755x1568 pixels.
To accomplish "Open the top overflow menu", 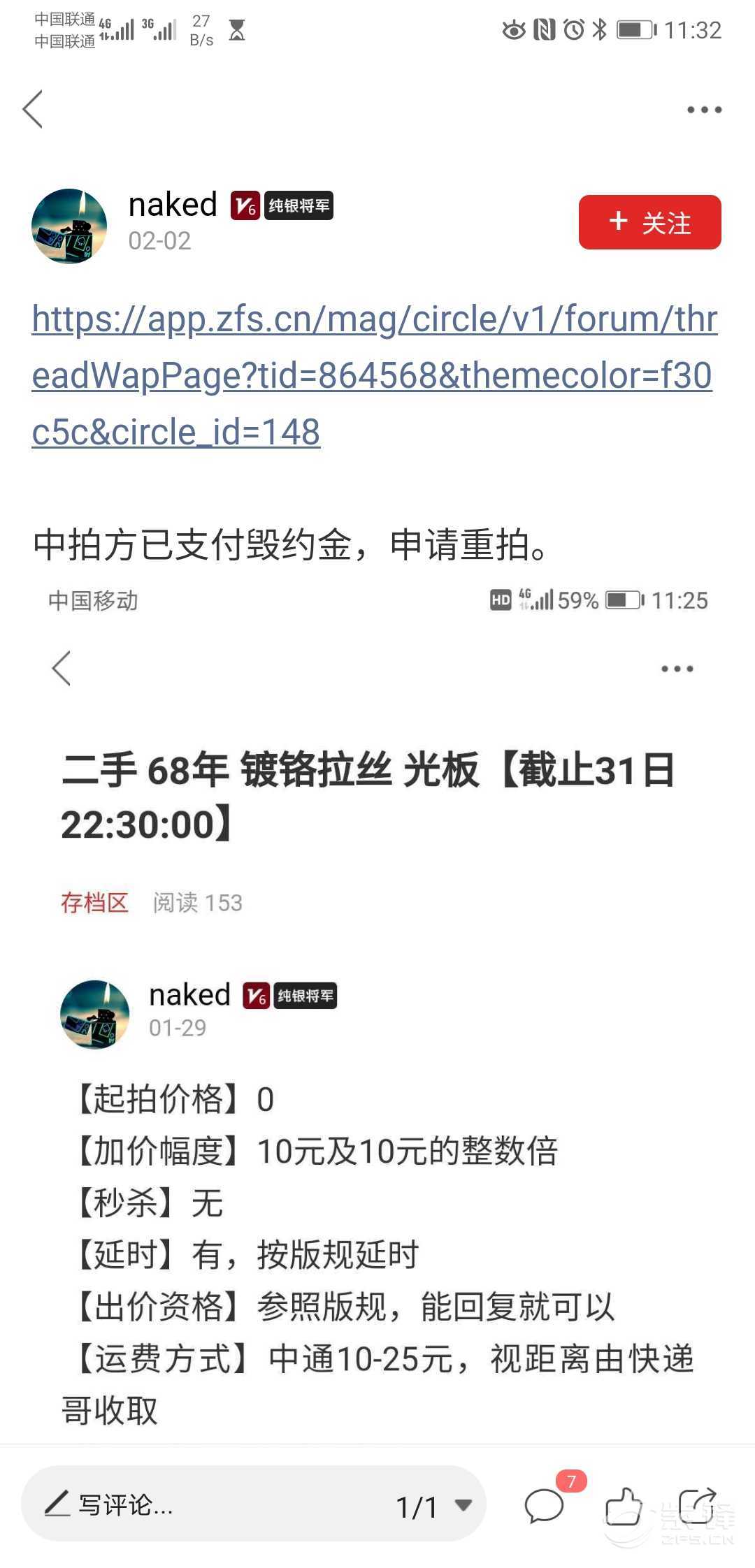I will point(704,110).
